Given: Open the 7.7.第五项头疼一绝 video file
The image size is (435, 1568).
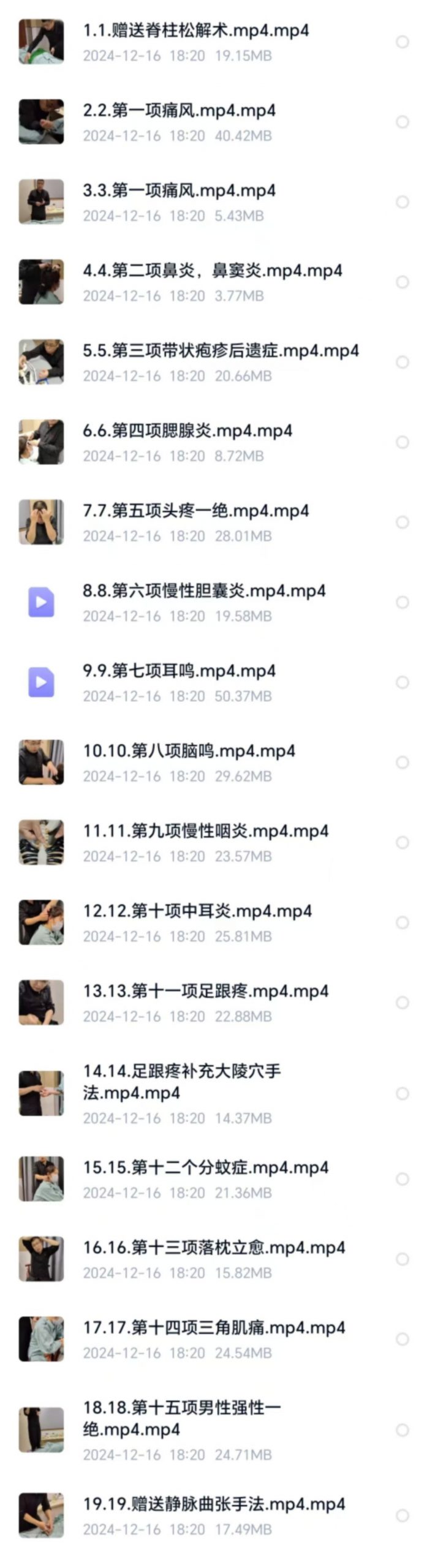Looking at the screenshot, I should click(x=195, y=511).
